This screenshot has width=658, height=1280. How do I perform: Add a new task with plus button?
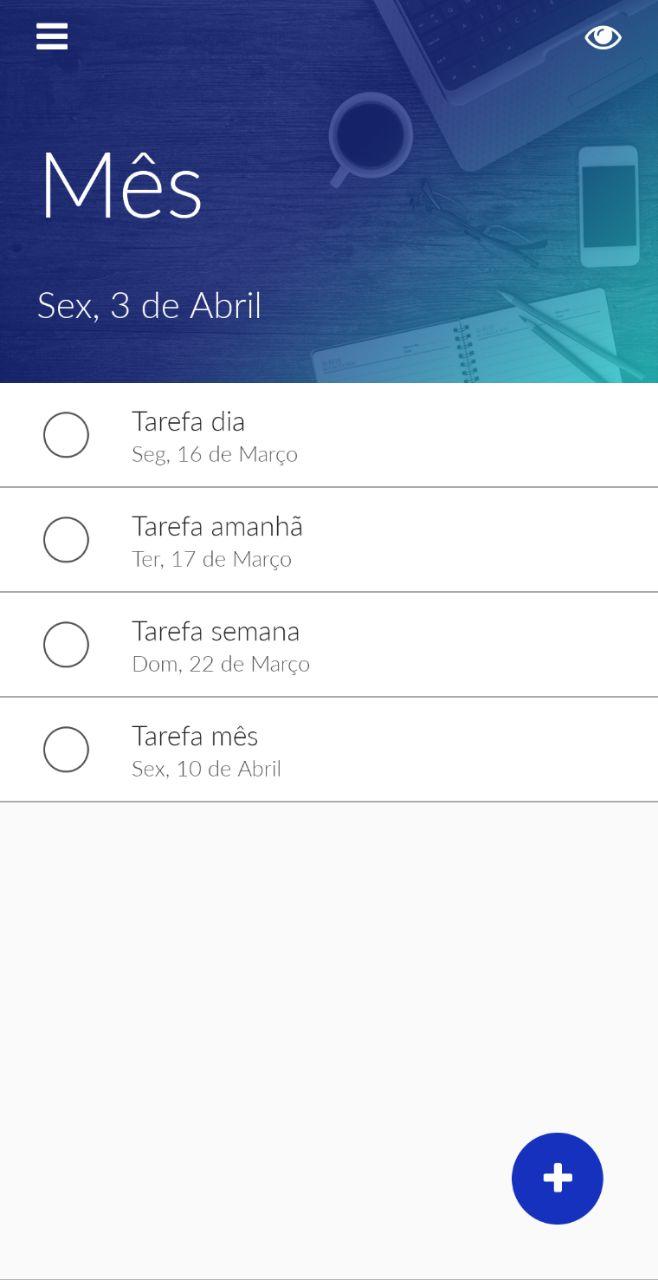coord(557,1178)
